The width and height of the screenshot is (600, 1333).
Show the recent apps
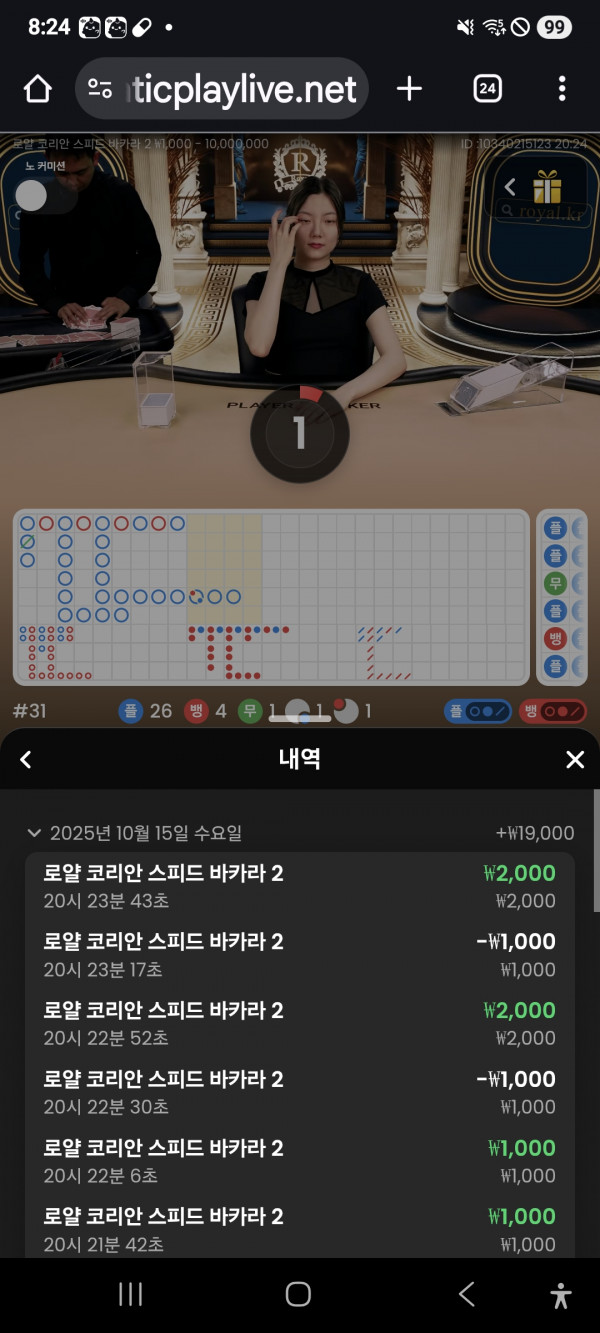130,1295
